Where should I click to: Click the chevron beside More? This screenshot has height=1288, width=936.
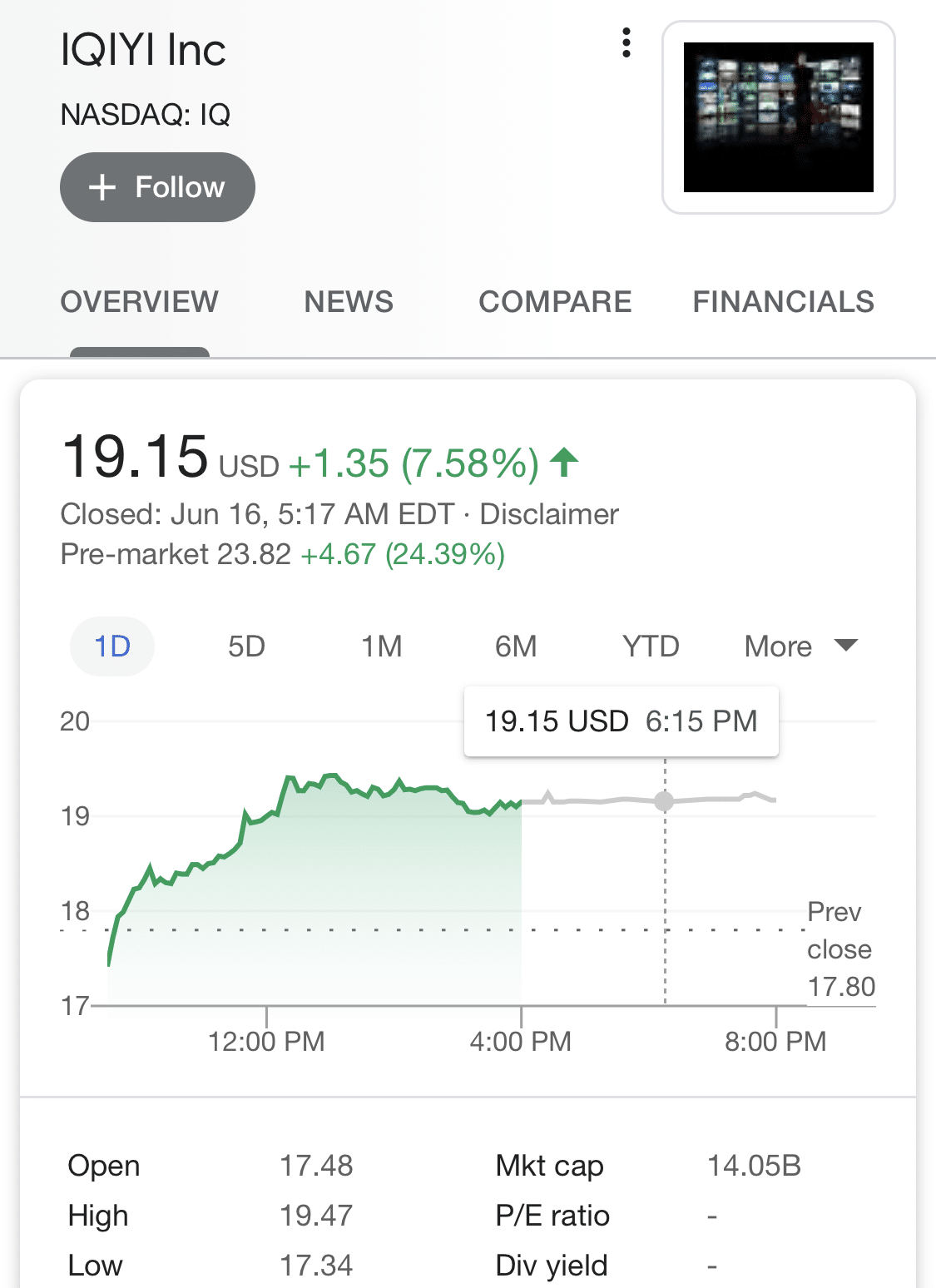click(846, 646)
